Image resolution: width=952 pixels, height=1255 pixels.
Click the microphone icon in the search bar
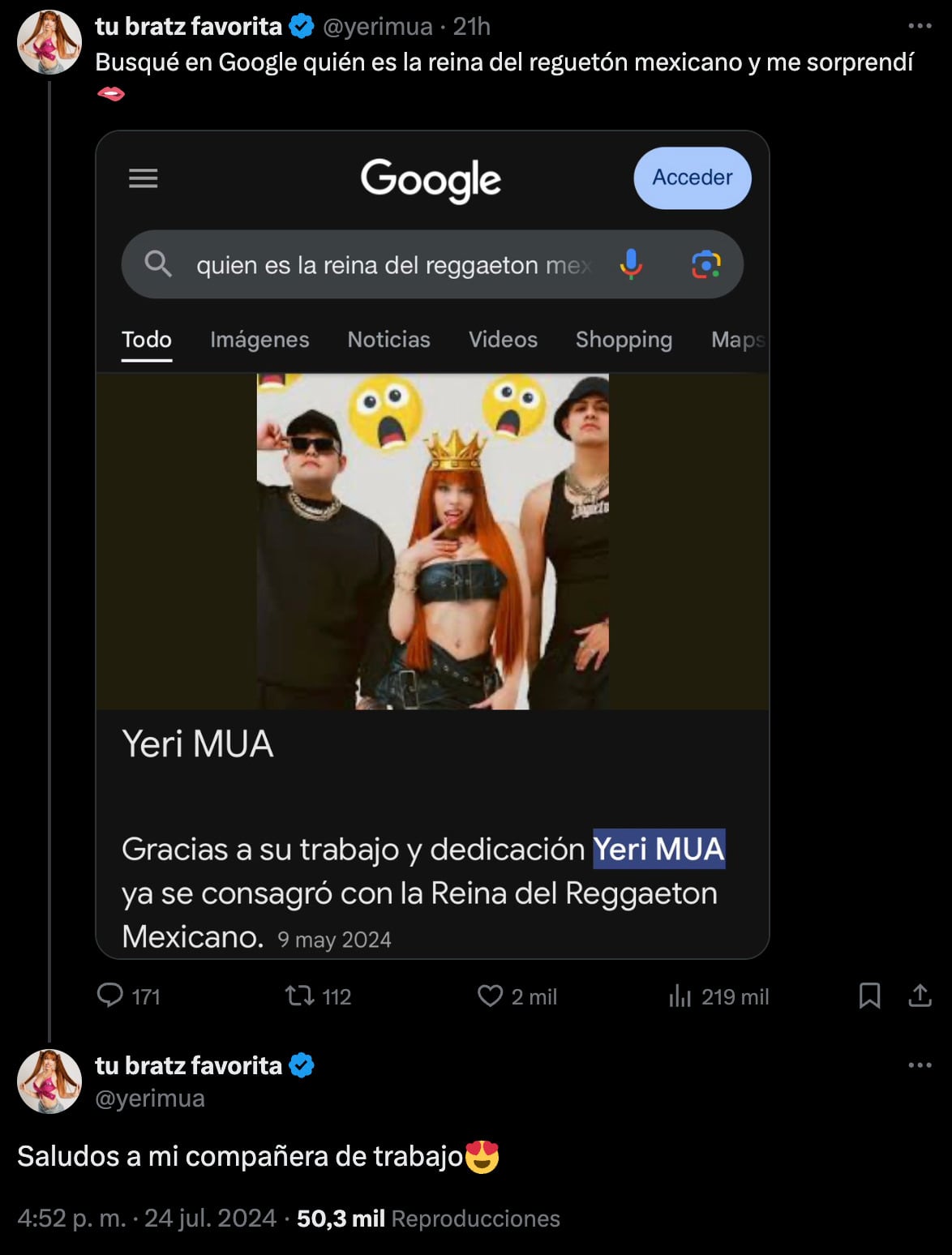point(633,264)
